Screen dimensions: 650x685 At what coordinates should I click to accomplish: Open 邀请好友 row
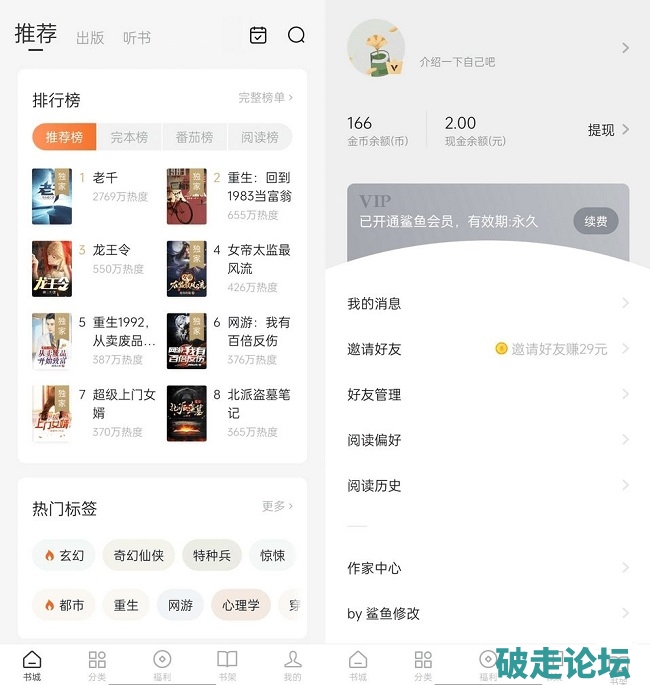point(487,349)
